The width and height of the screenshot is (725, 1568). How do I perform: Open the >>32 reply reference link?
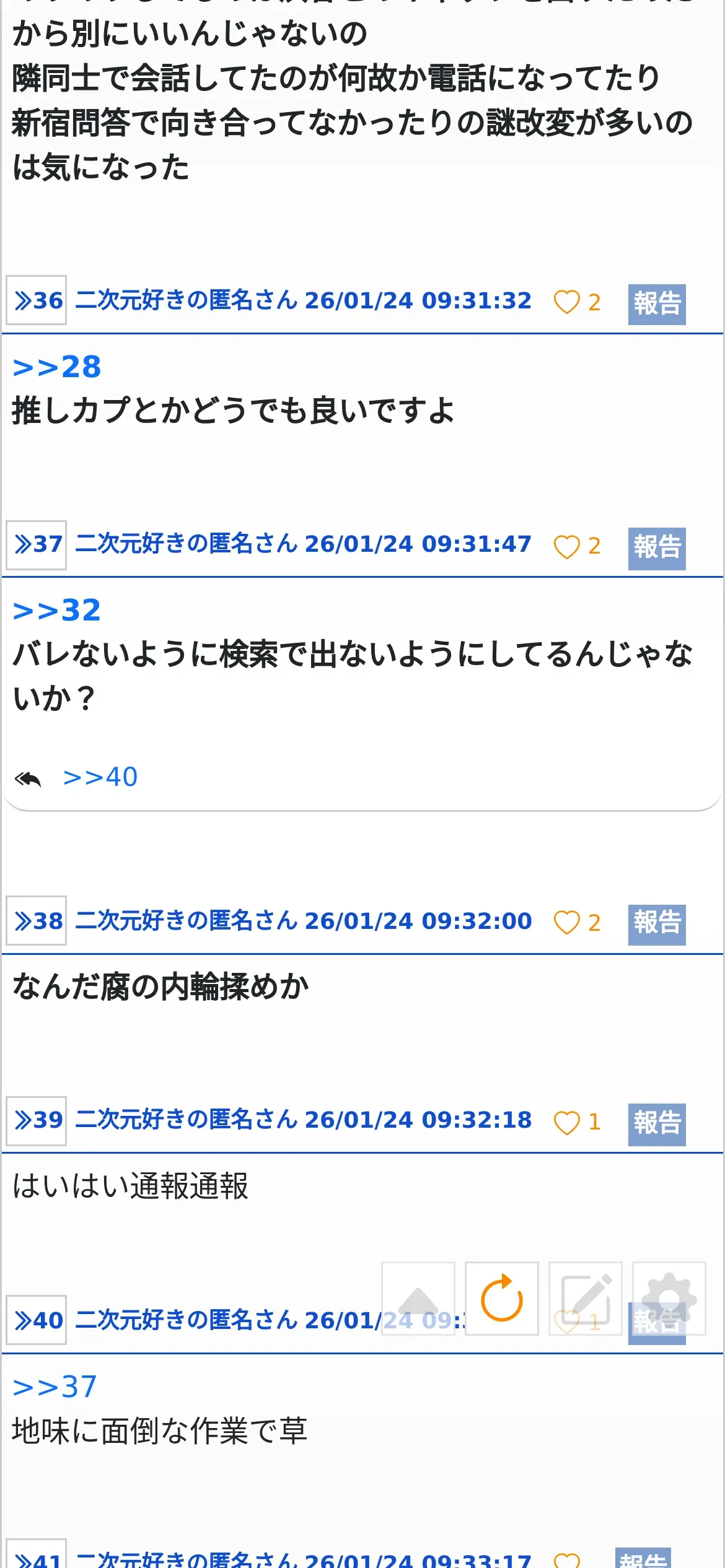coord(56,610)
